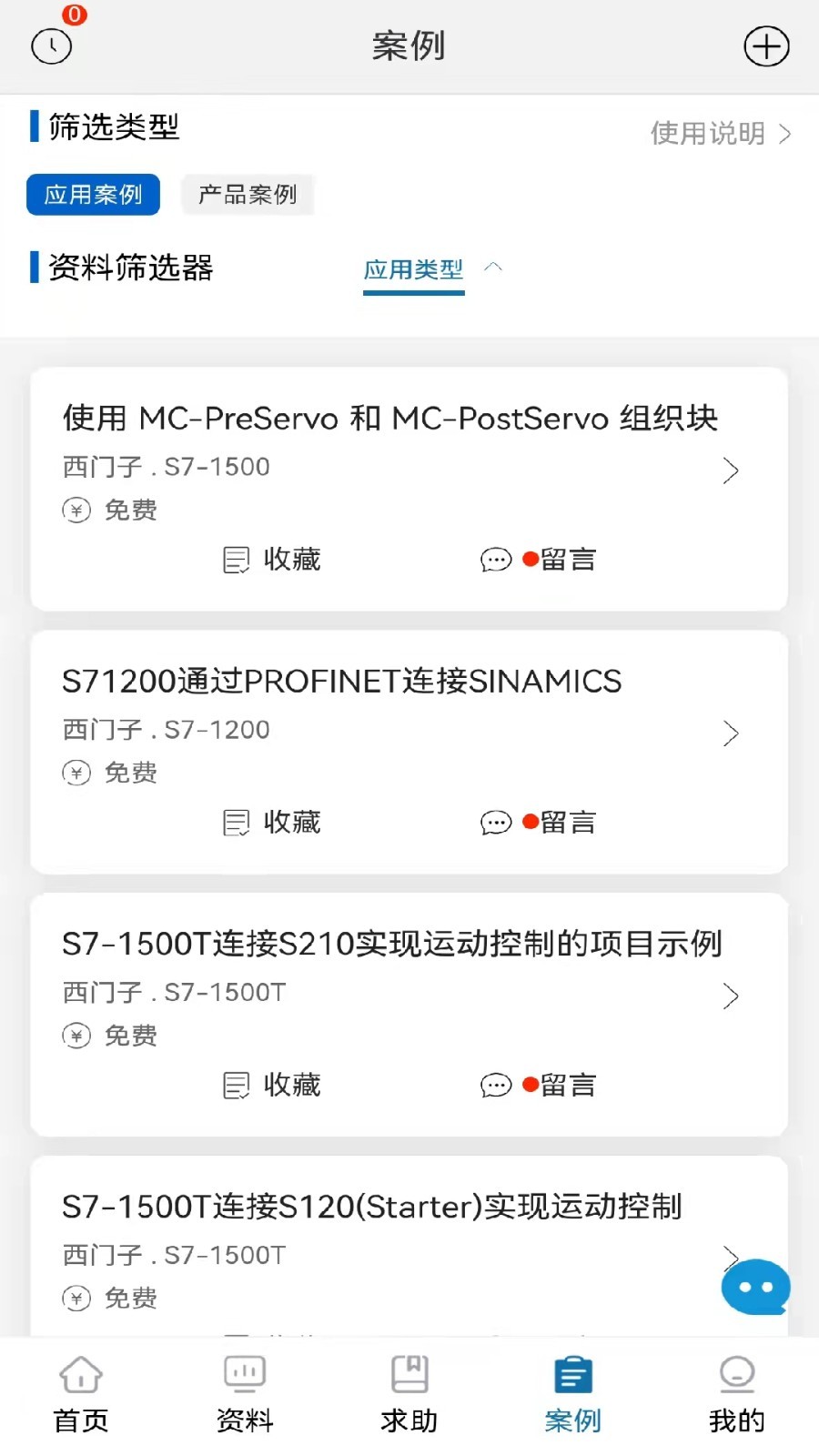This screenshot has height=1456, width=819.
Task: Click the red badge counter on clock icon
Action: (x=75, y=15)
